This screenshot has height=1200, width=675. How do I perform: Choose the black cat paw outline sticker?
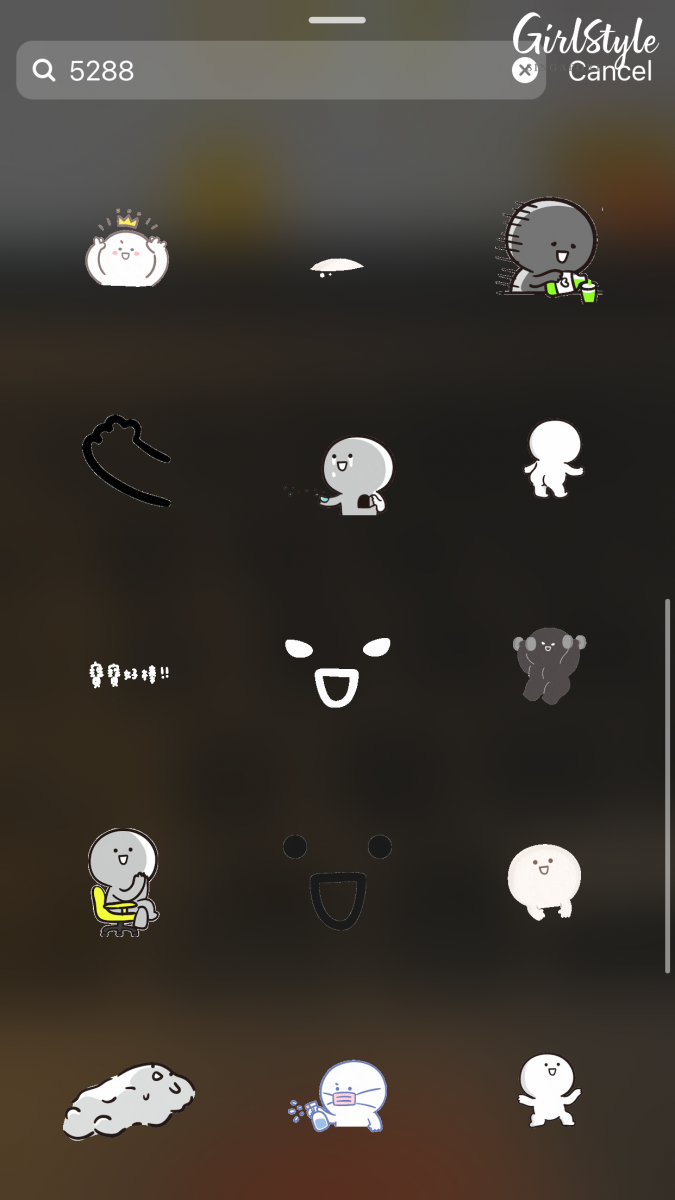127,462
